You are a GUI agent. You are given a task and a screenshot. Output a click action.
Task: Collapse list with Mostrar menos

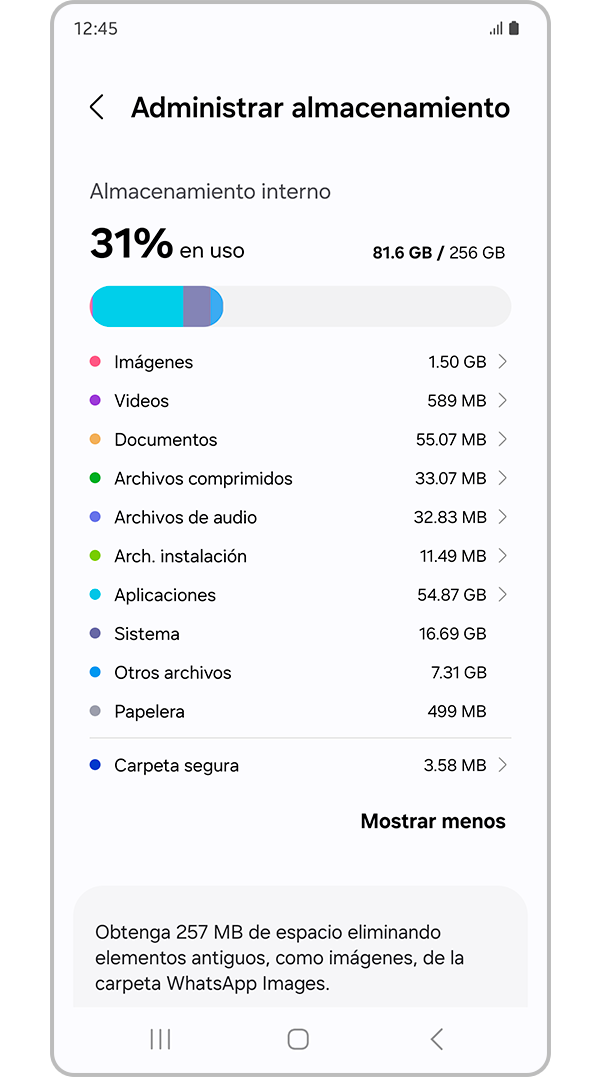(433, 822)
